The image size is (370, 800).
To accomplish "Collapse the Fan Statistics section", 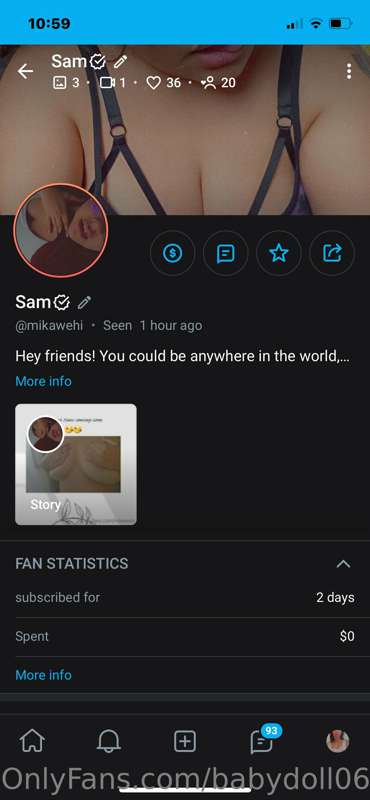I will coord(343,564).
